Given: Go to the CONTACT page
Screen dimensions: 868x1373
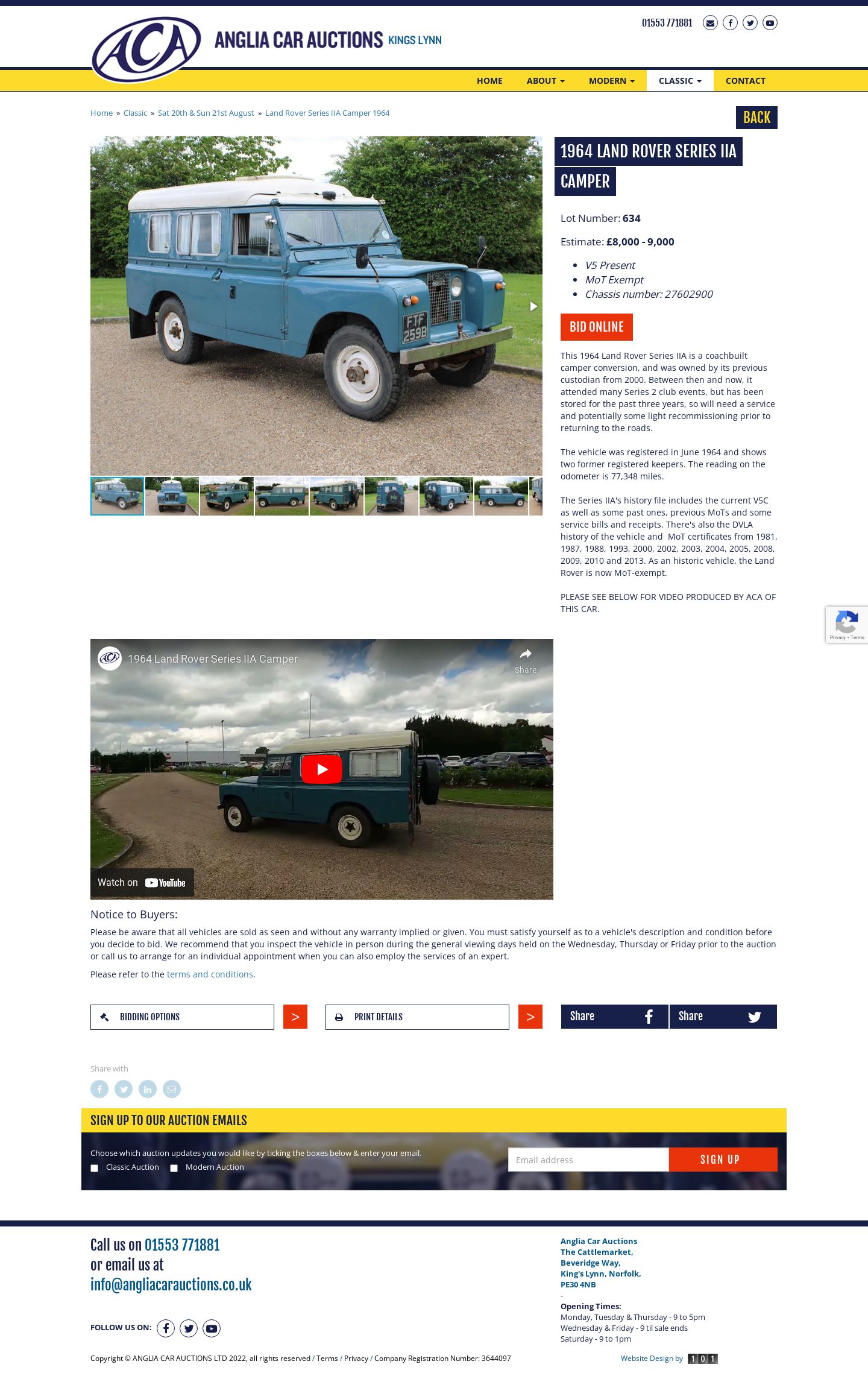Looking at the screenshot, I should coord(745,81).
